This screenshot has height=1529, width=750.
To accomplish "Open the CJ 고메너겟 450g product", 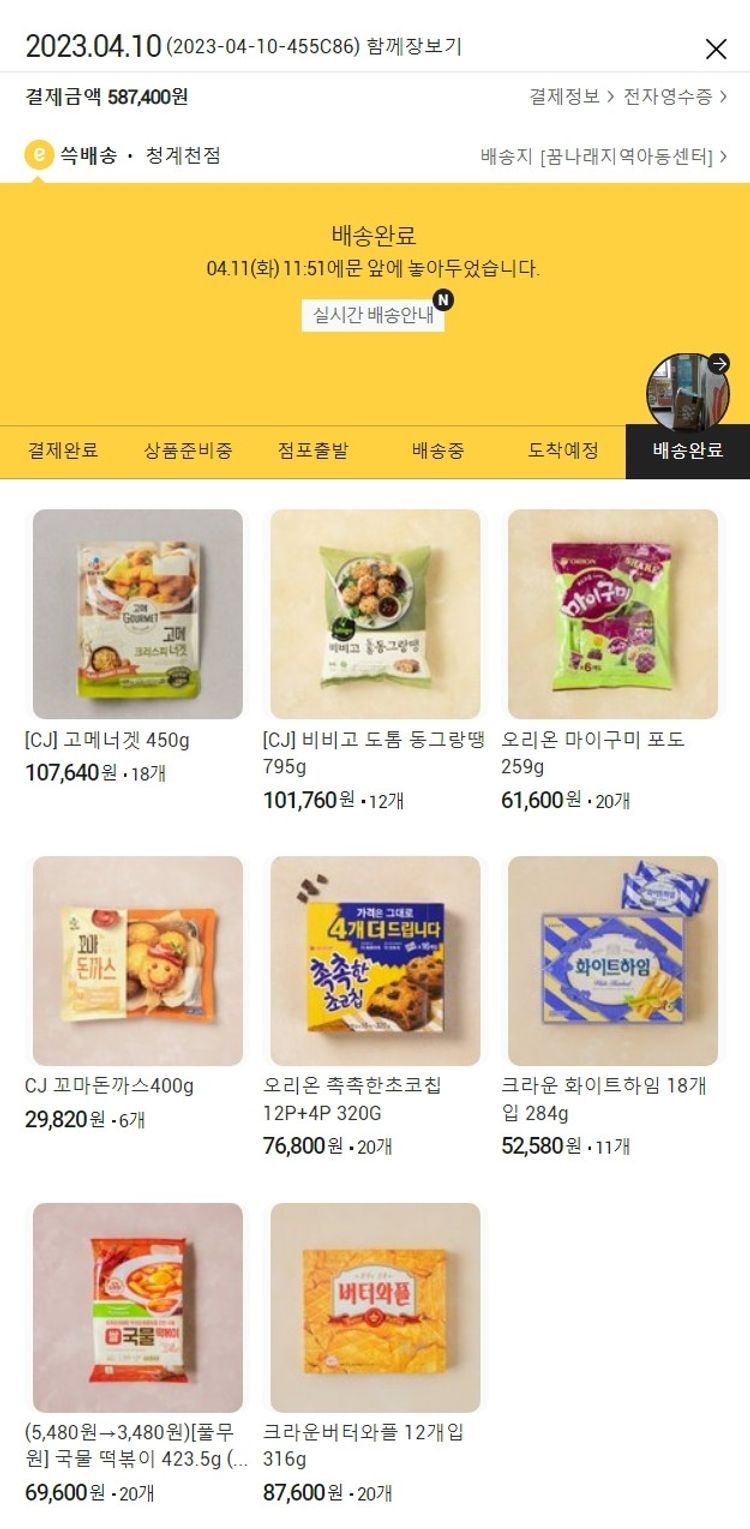I will coord(138,614).
